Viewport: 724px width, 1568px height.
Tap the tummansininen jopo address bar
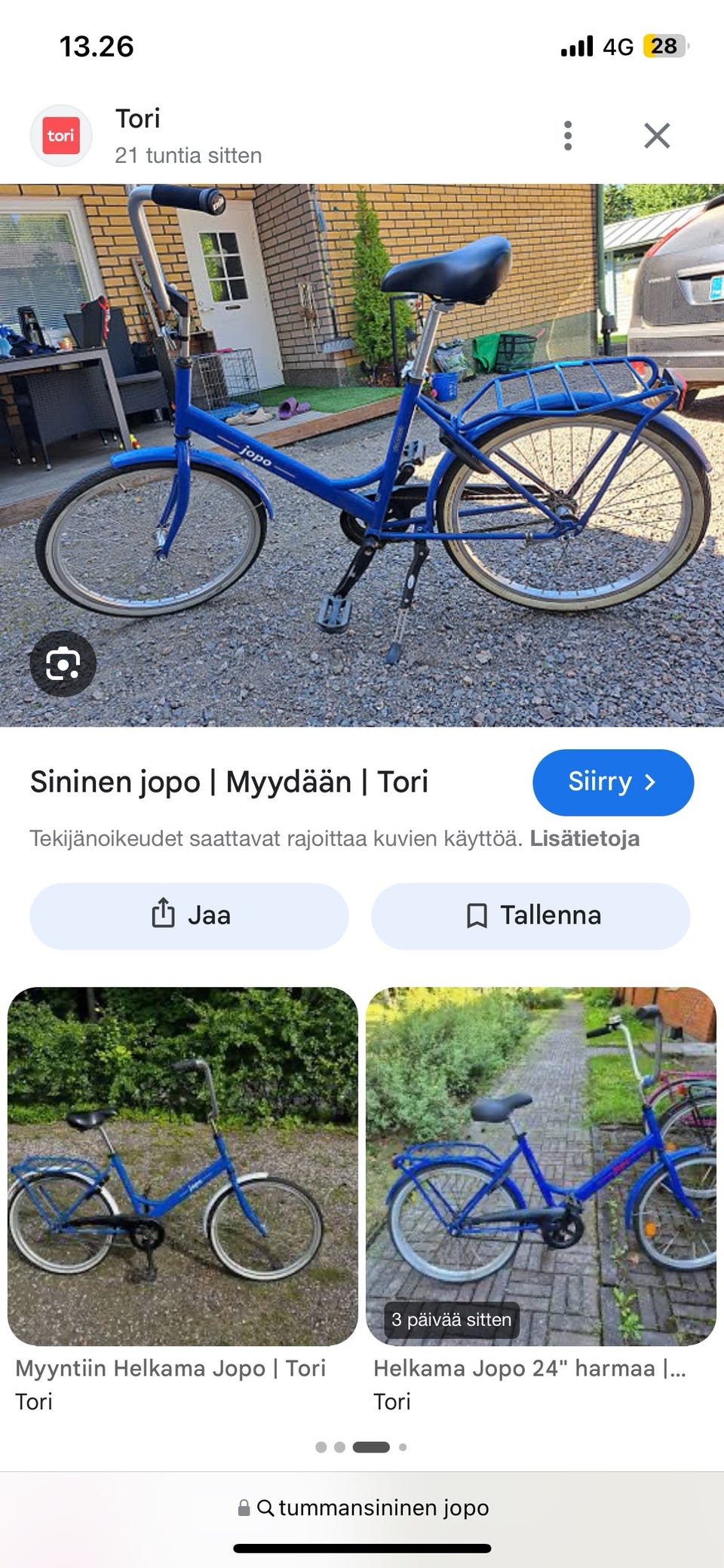[x=362, y=1507]
